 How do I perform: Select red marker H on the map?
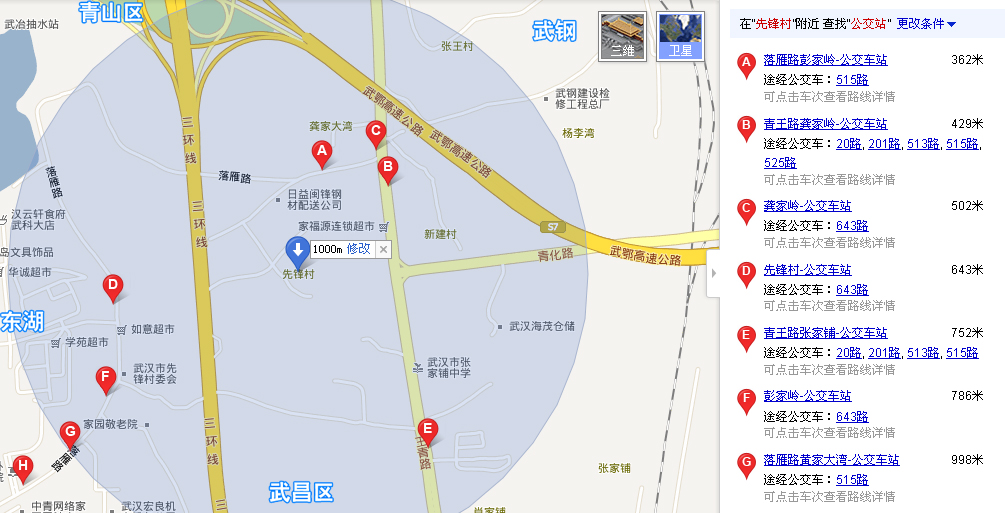click(x=23, y=467)
